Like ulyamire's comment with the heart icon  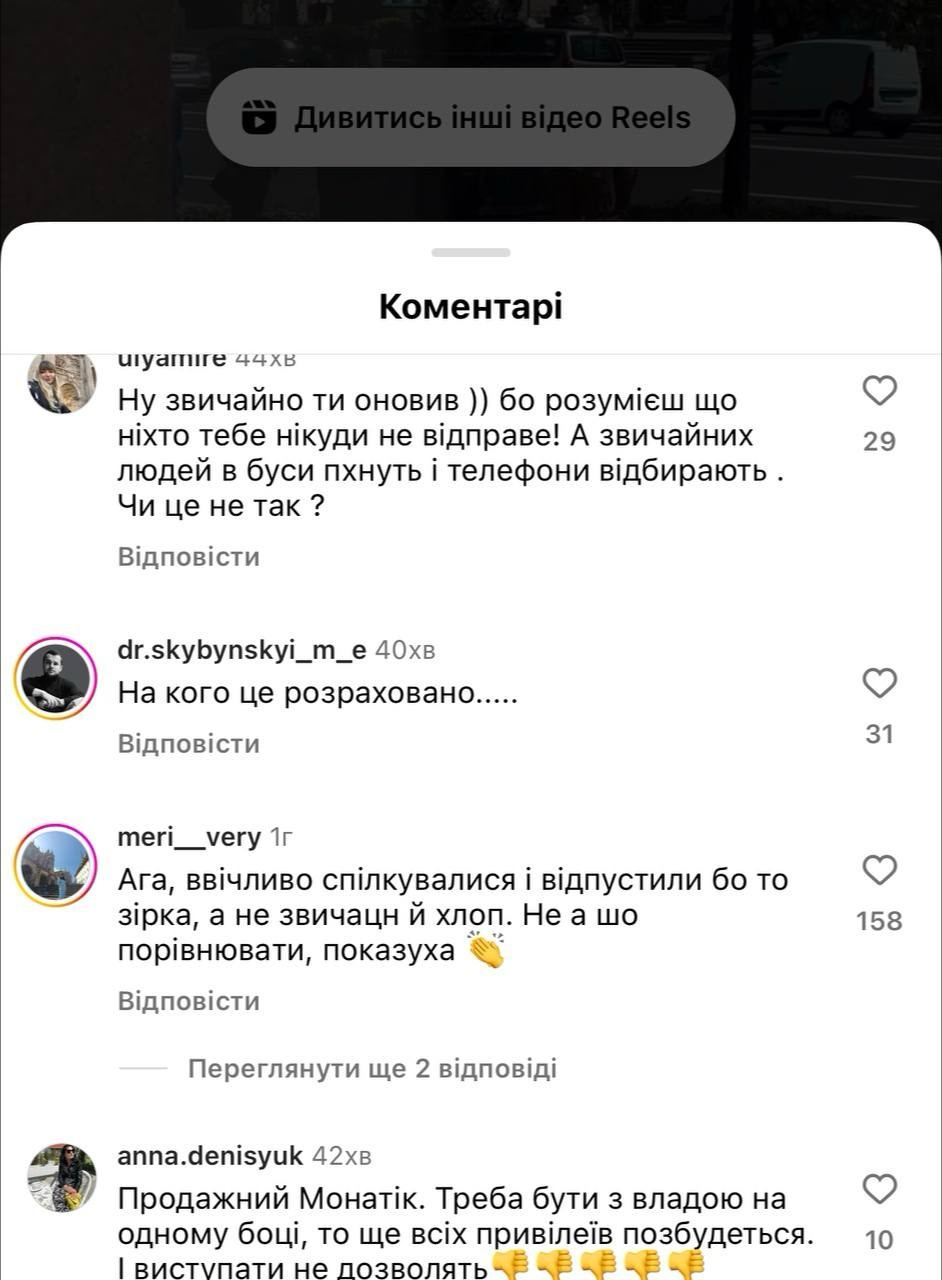tap(880, 391)
